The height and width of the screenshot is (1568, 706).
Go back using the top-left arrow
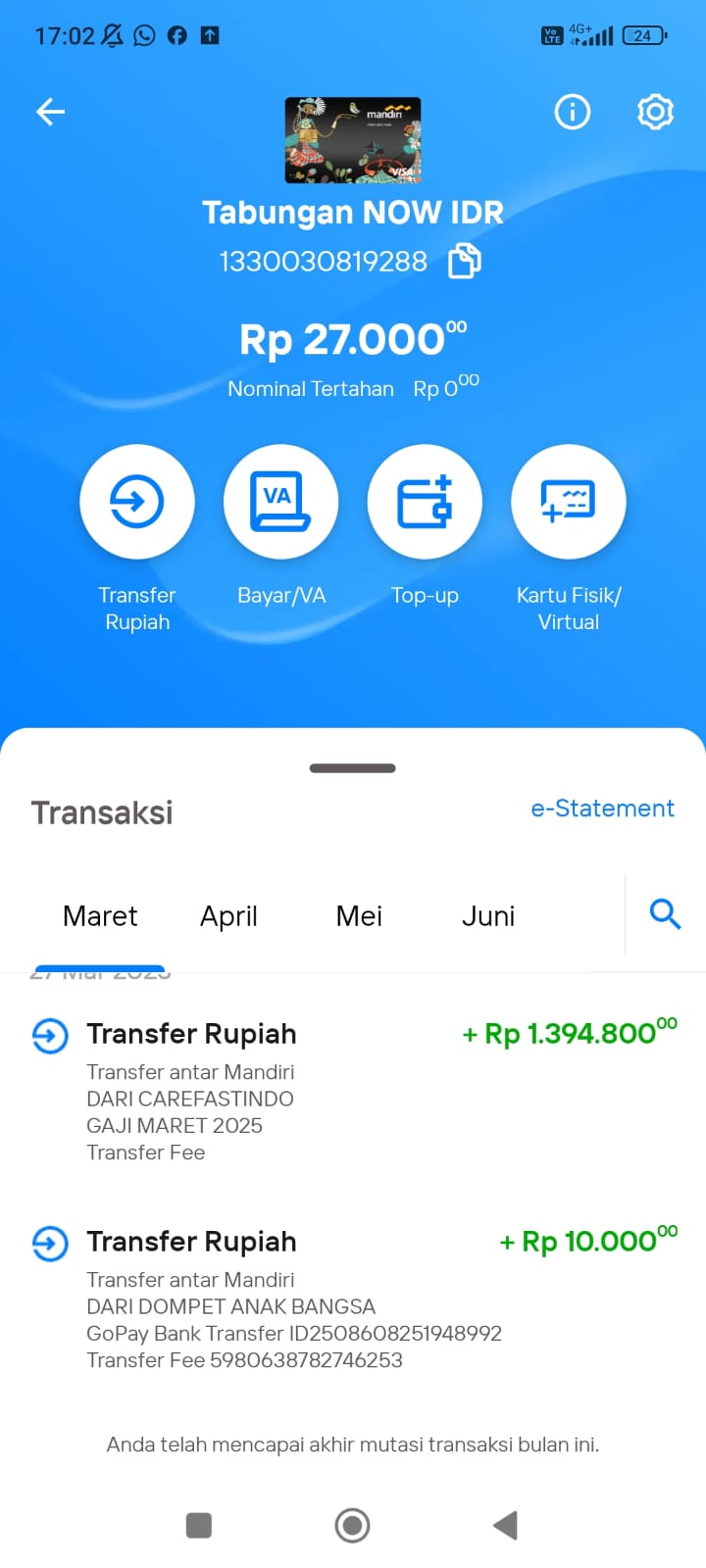(50, 112)
